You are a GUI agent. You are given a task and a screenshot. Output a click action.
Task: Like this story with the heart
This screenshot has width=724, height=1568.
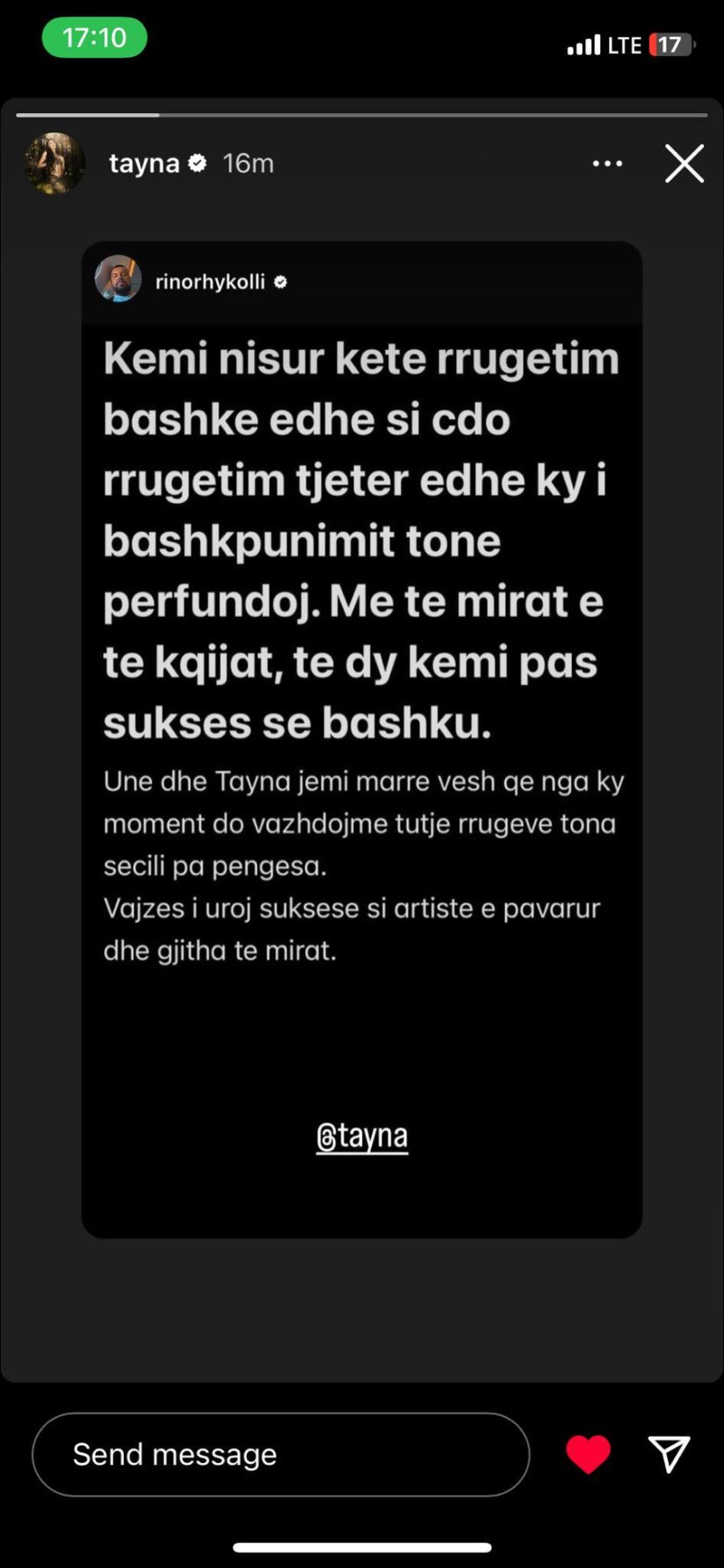(588, 1454)
